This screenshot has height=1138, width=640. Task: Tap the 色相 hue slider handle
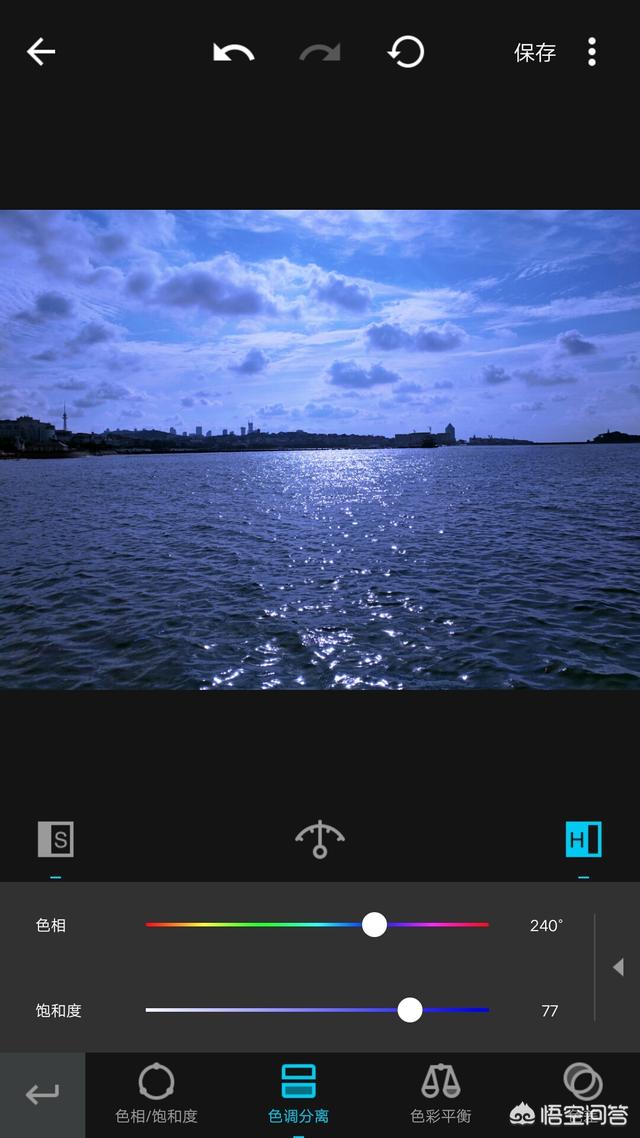click(374, 924)
